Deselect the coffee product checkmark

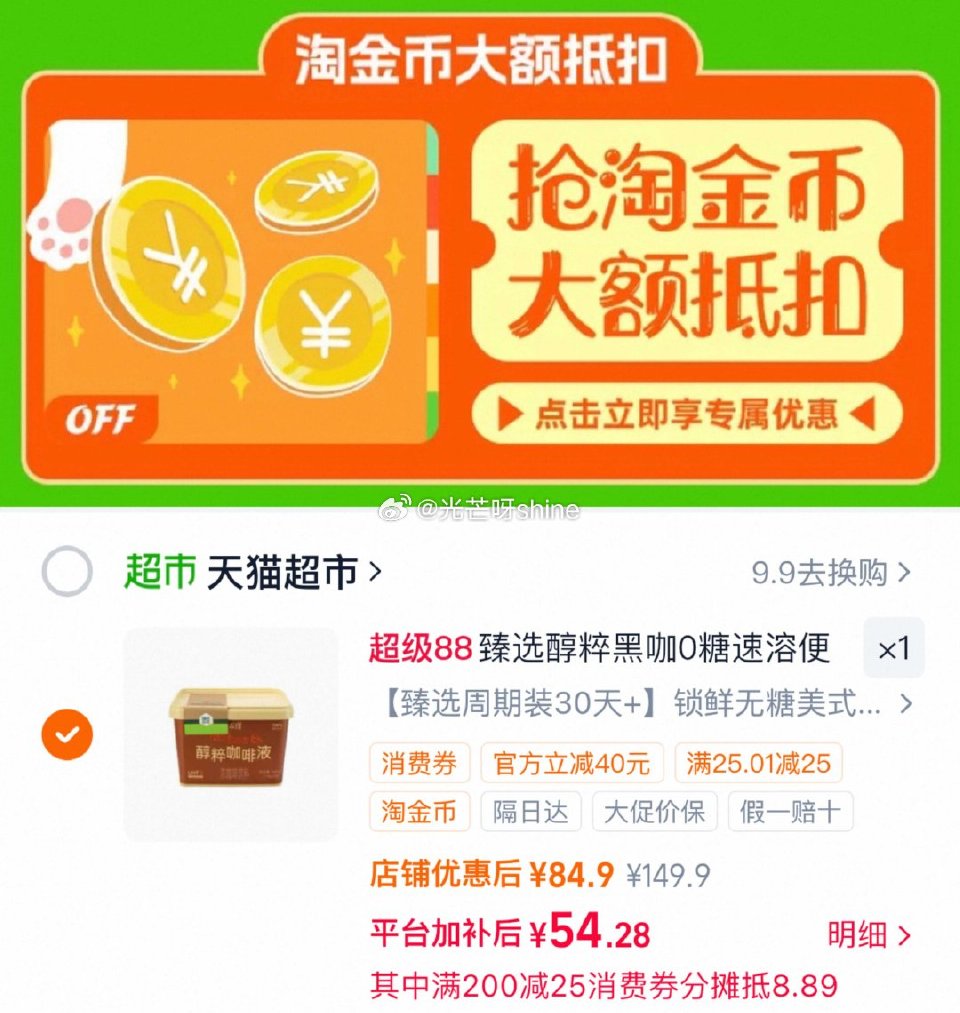point(66,734)
